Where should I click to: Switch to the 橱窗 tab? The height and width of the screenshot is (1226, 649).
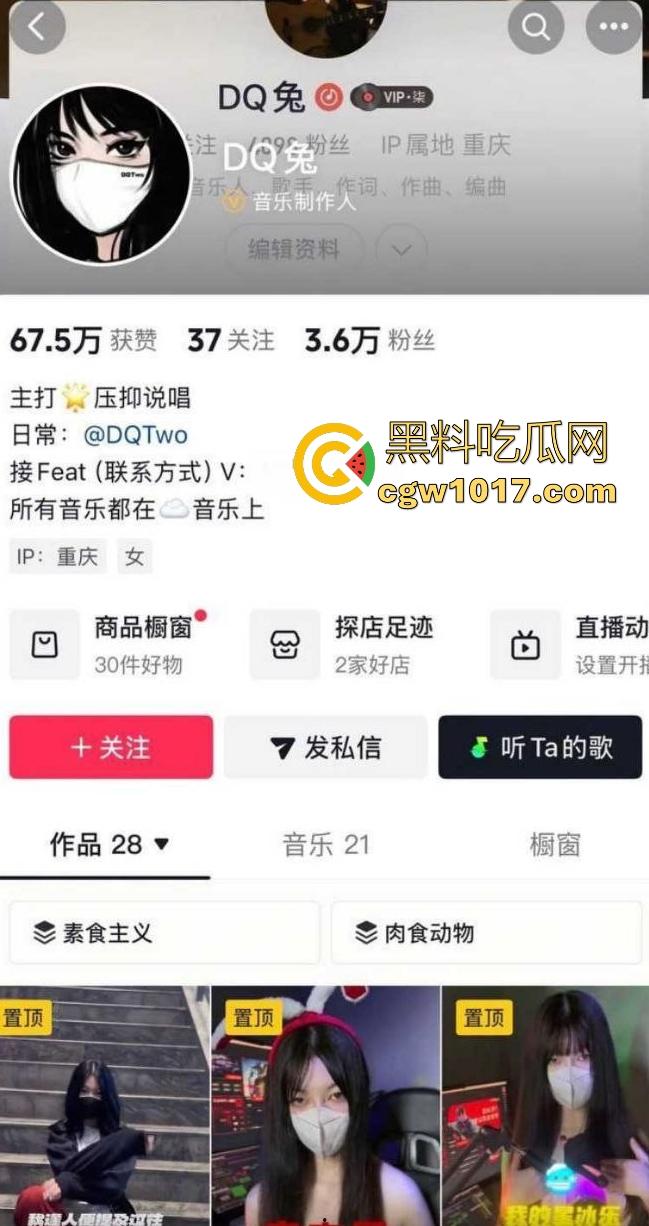coord(554,845)
